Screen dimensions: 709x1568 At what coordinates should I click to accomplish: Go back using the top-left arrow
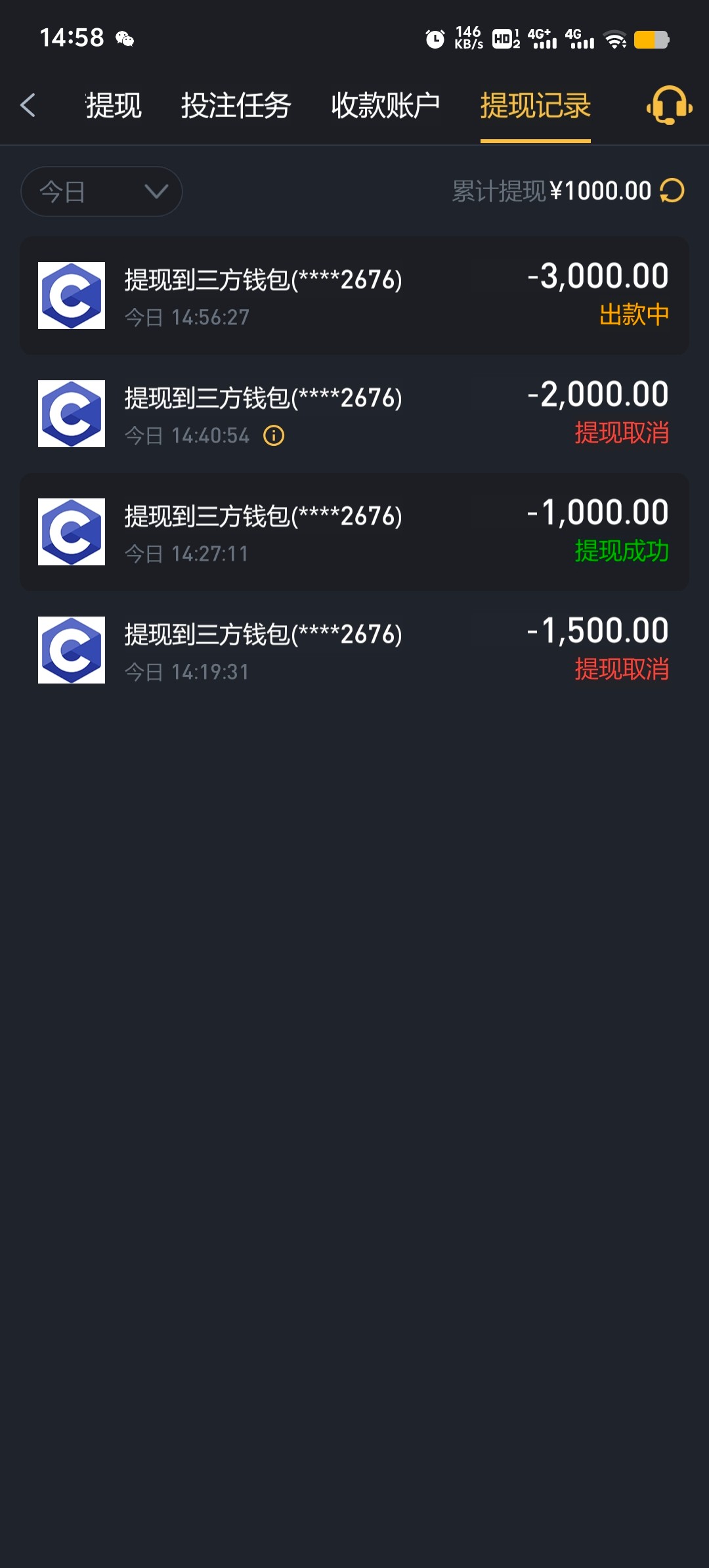28,105
